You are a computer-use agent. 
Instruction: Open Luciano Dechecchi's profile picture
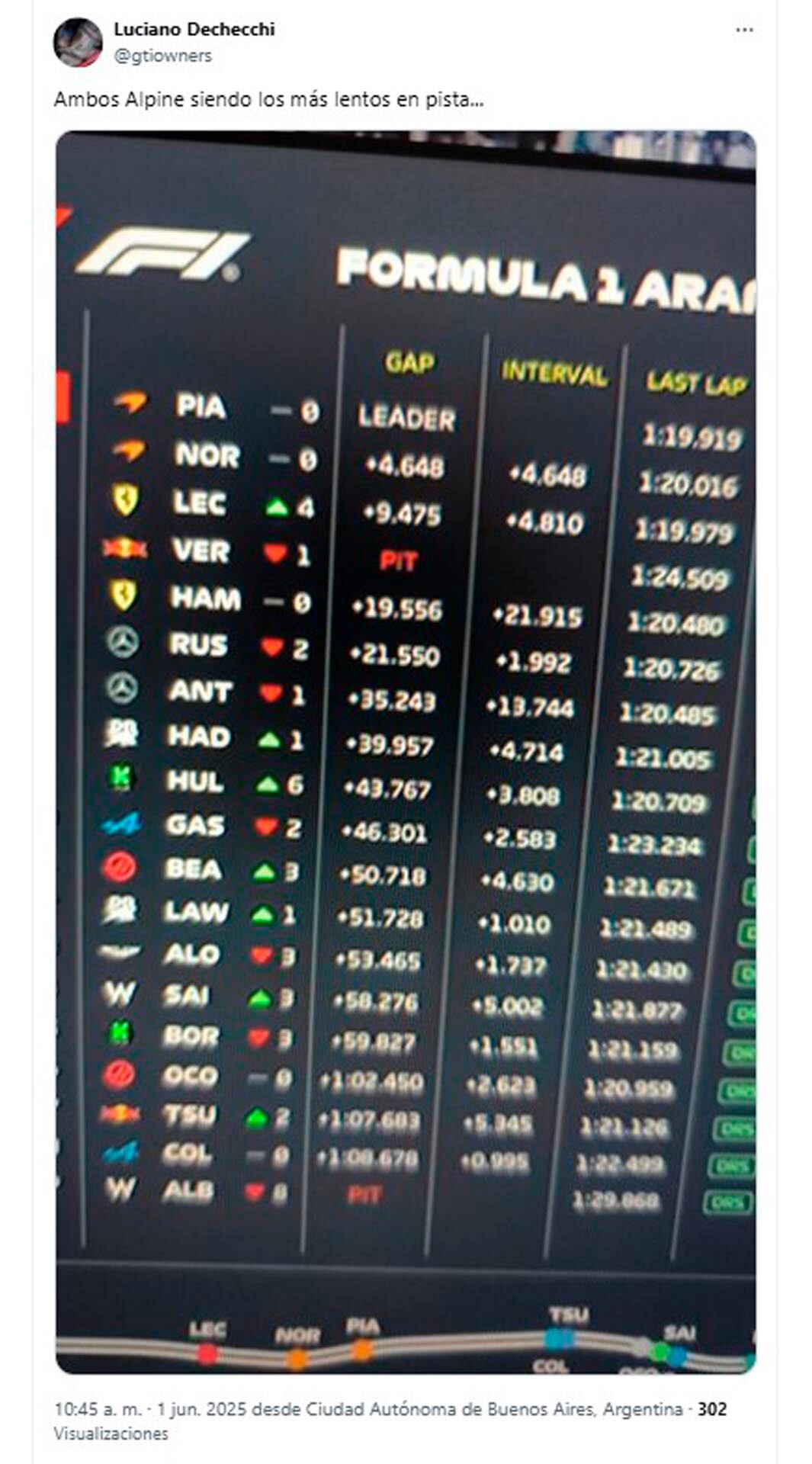click(x=78, y=42)
